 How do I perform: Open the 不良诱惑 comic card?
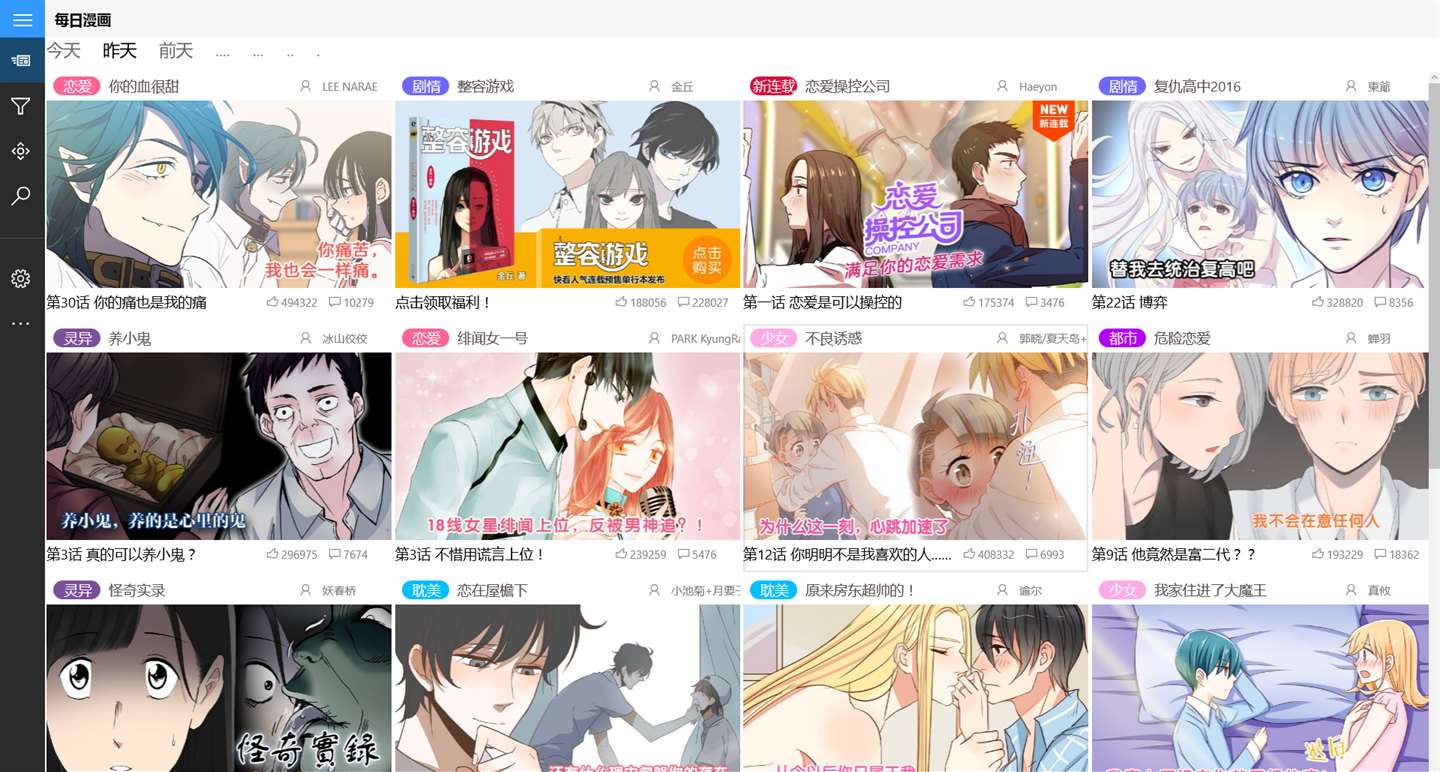click(x=915, y=446)
